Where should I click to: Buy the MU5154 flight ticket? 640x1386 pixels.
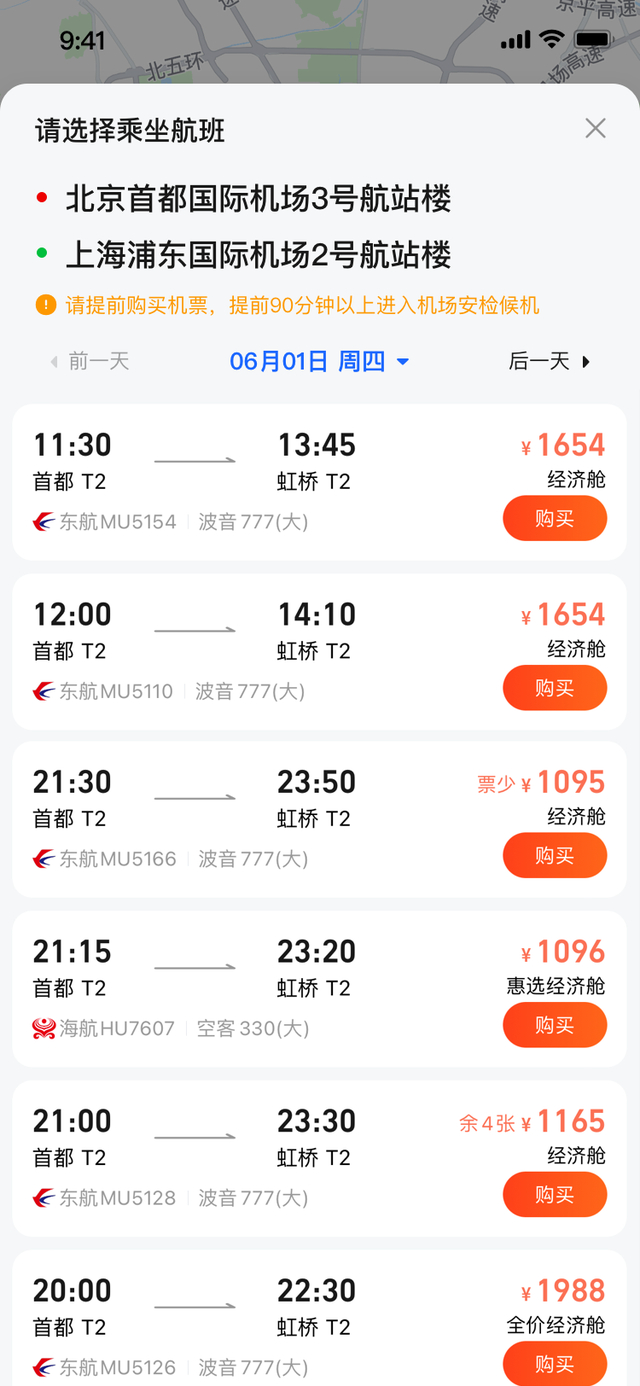click(x=554, y=519)
